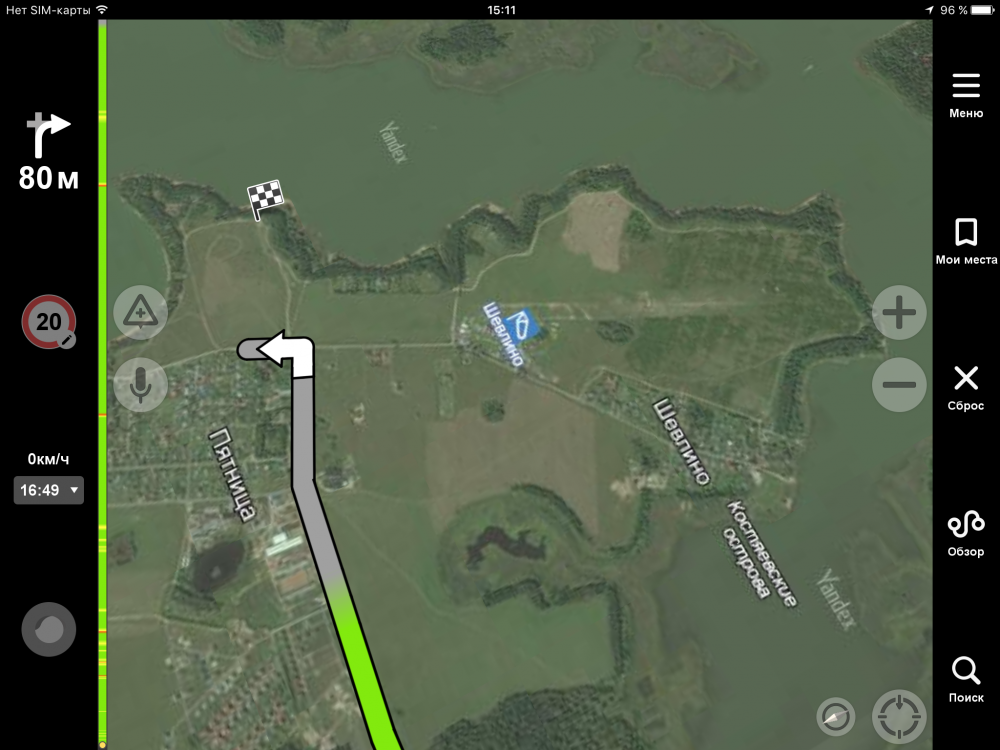1000x750 pixels.
Task: Show route overview with Обзор
Action: (x=965, y=533)
